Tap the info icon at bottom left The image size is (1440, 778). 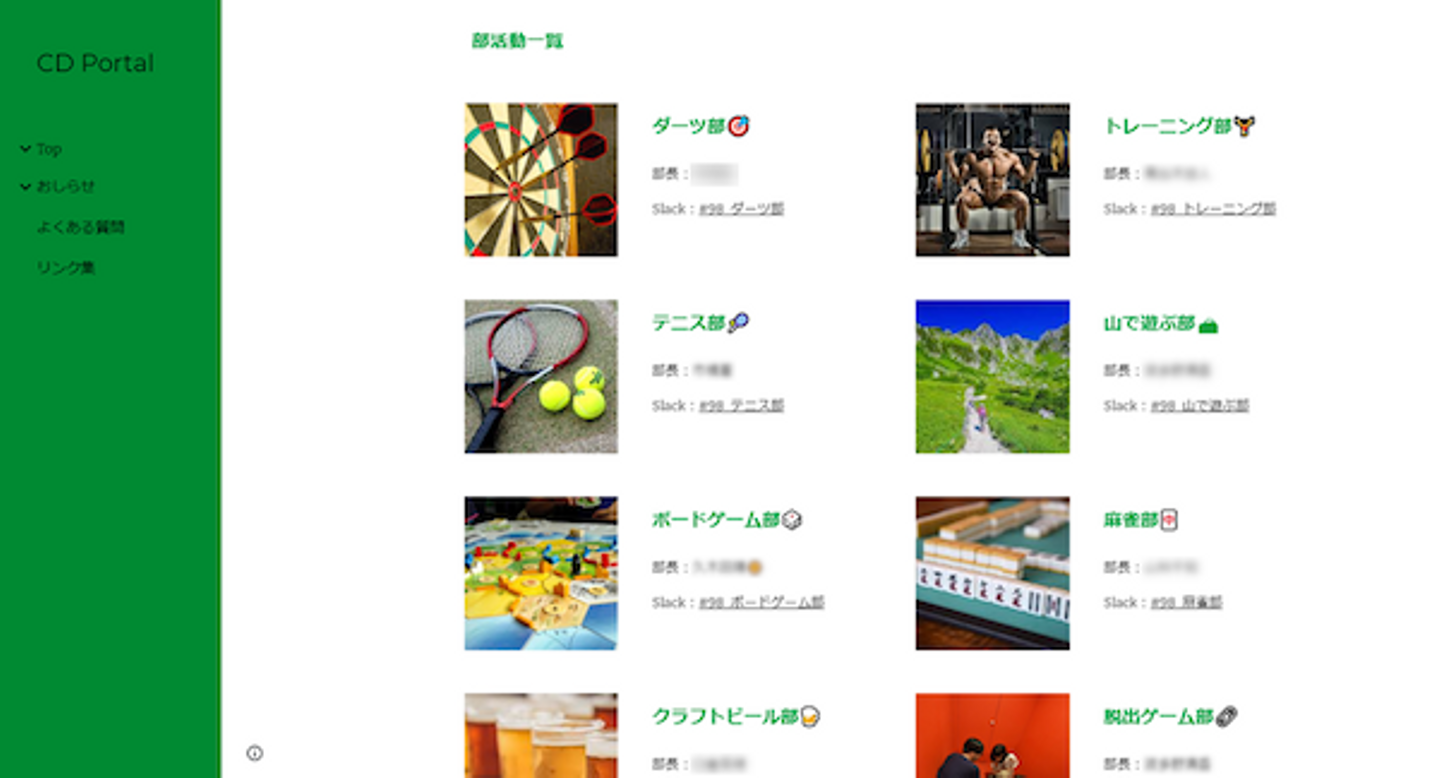(x=254, y=753)
